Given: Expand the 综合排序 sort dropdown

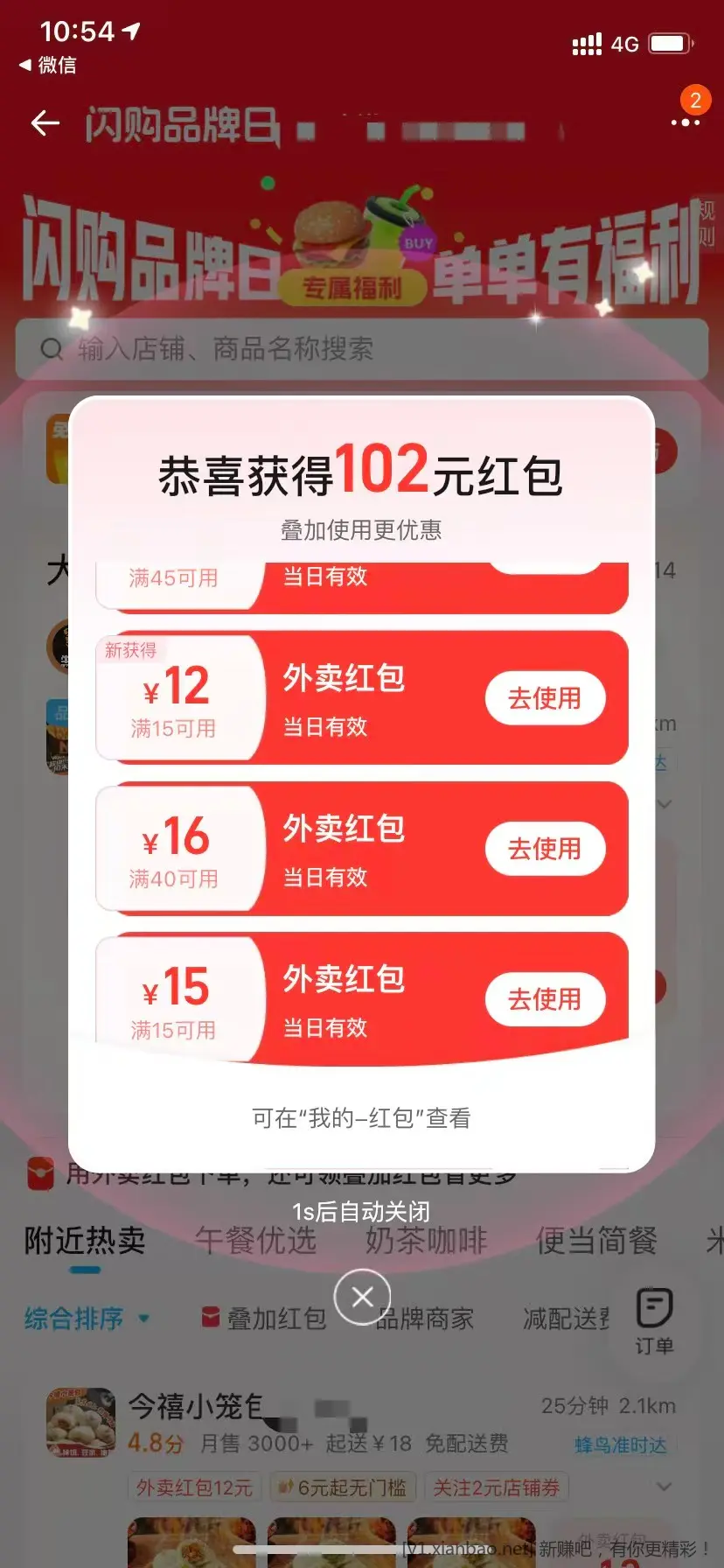Looking at the screenshot, I should (x=87, y=1319).
